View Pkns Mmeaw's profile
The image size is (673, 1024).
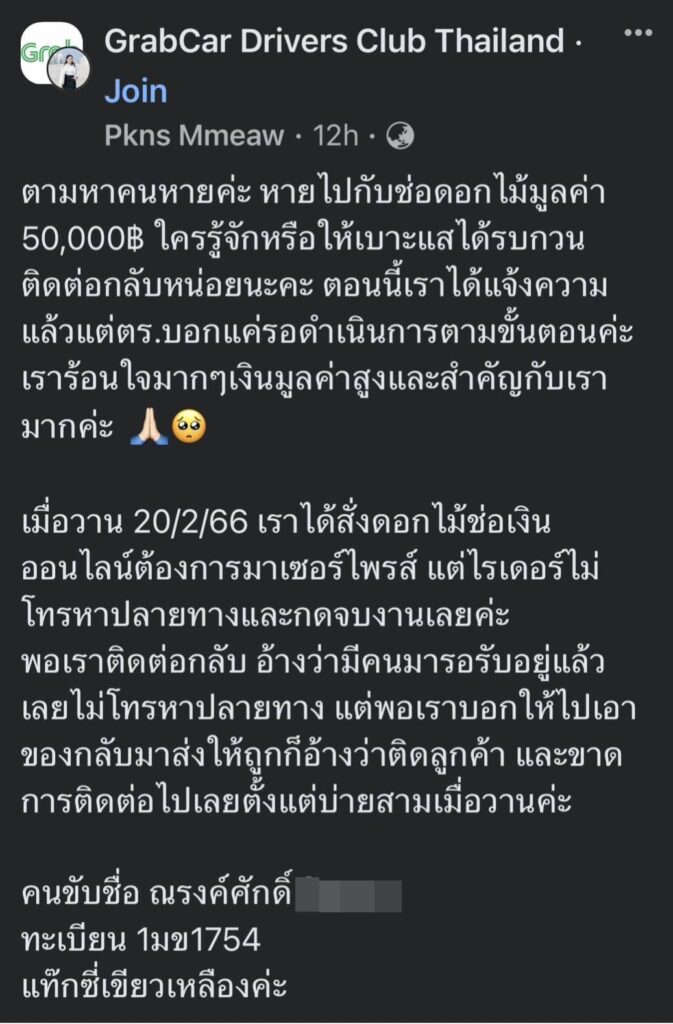194,136
